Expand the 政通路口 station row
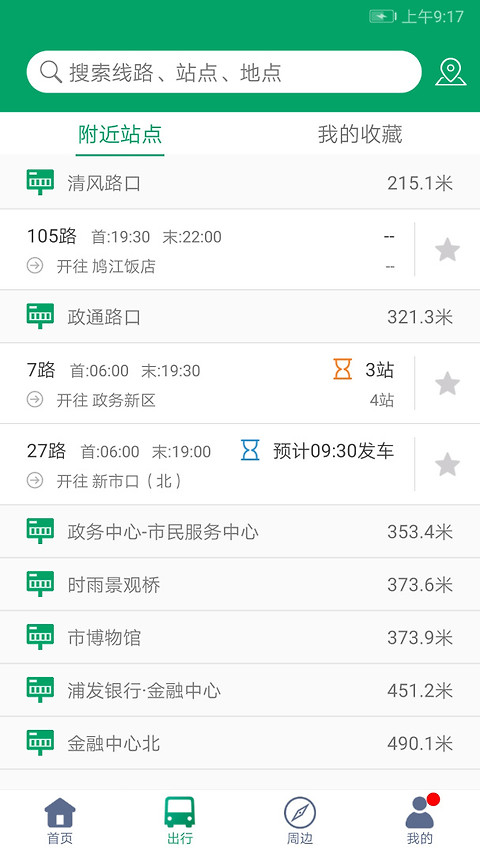The height and width of the screenshot is (854, 480). (x=240, y=316)
